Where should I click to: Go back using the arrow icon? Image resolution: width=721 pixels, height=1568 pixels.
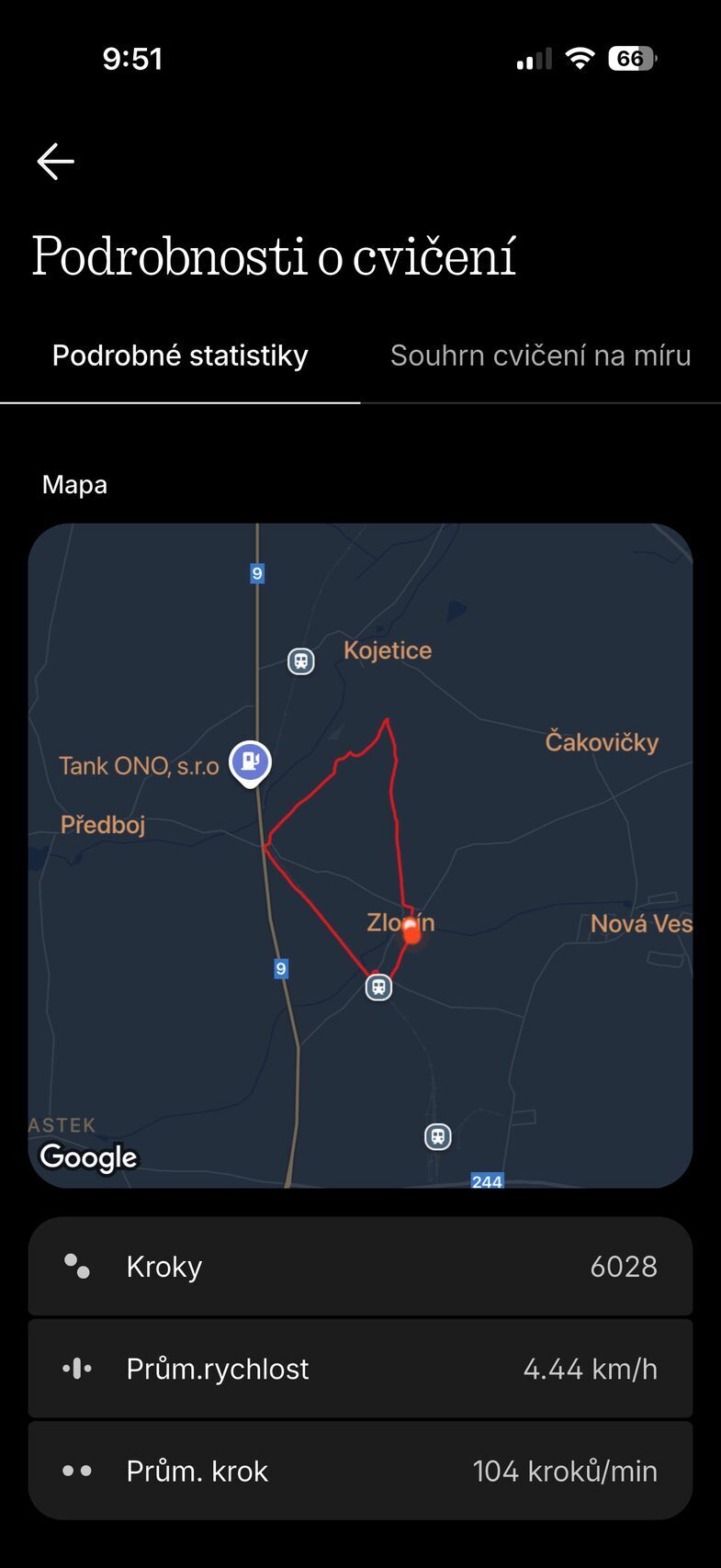point(55,162)
